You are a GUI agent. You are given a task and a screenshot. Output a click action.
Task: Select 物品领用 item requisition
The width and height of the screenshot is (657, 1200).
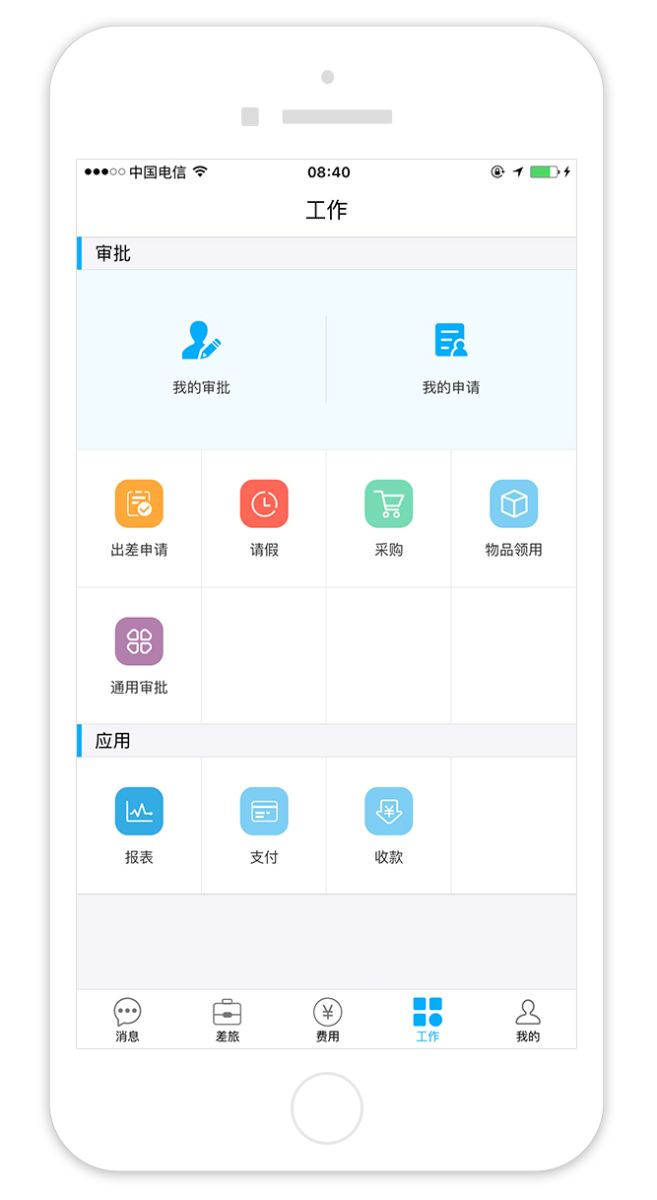click(514, 517)
